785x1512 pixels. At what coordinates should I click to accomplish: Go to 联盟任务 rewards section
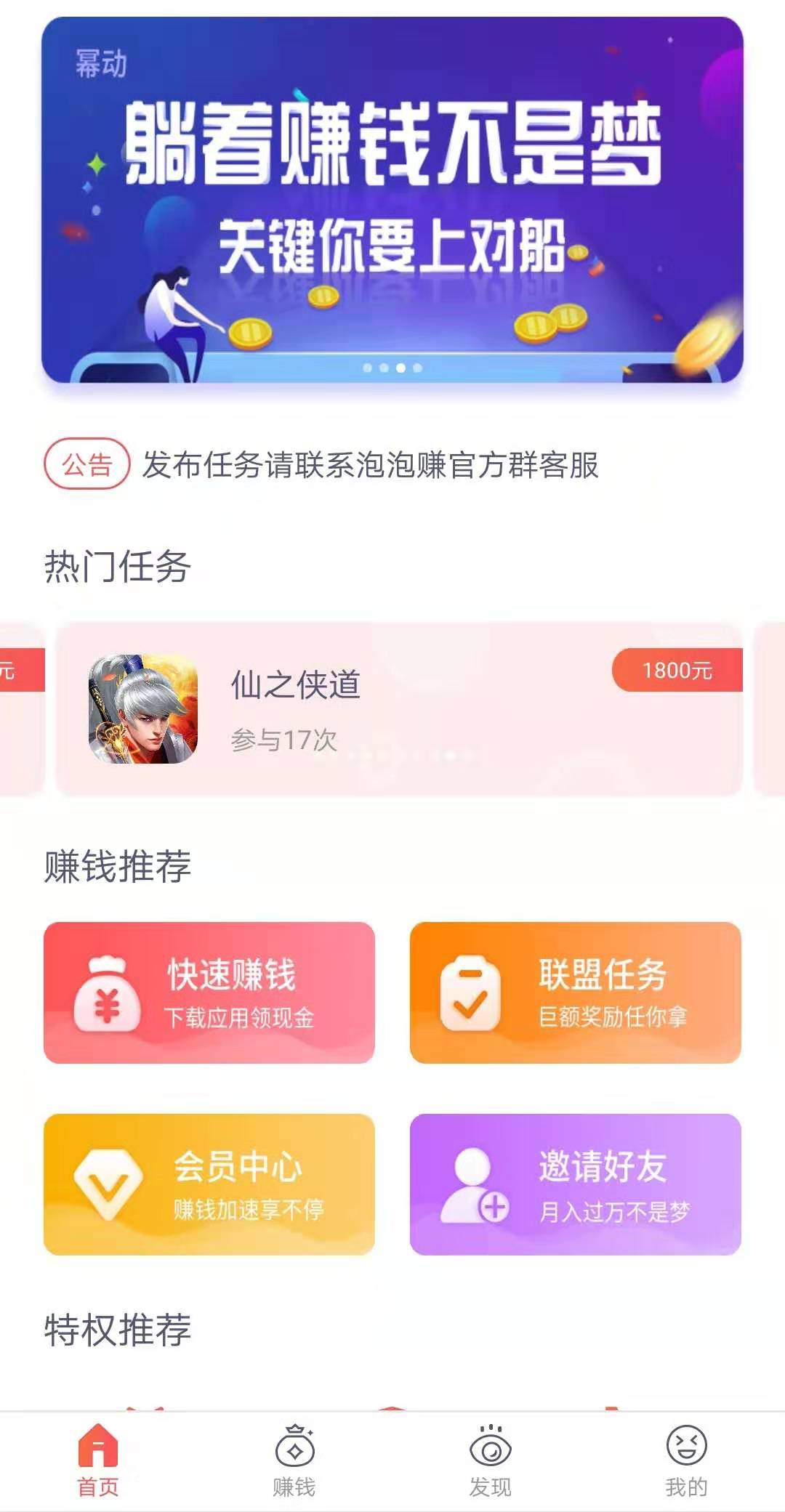click(575, 992)
